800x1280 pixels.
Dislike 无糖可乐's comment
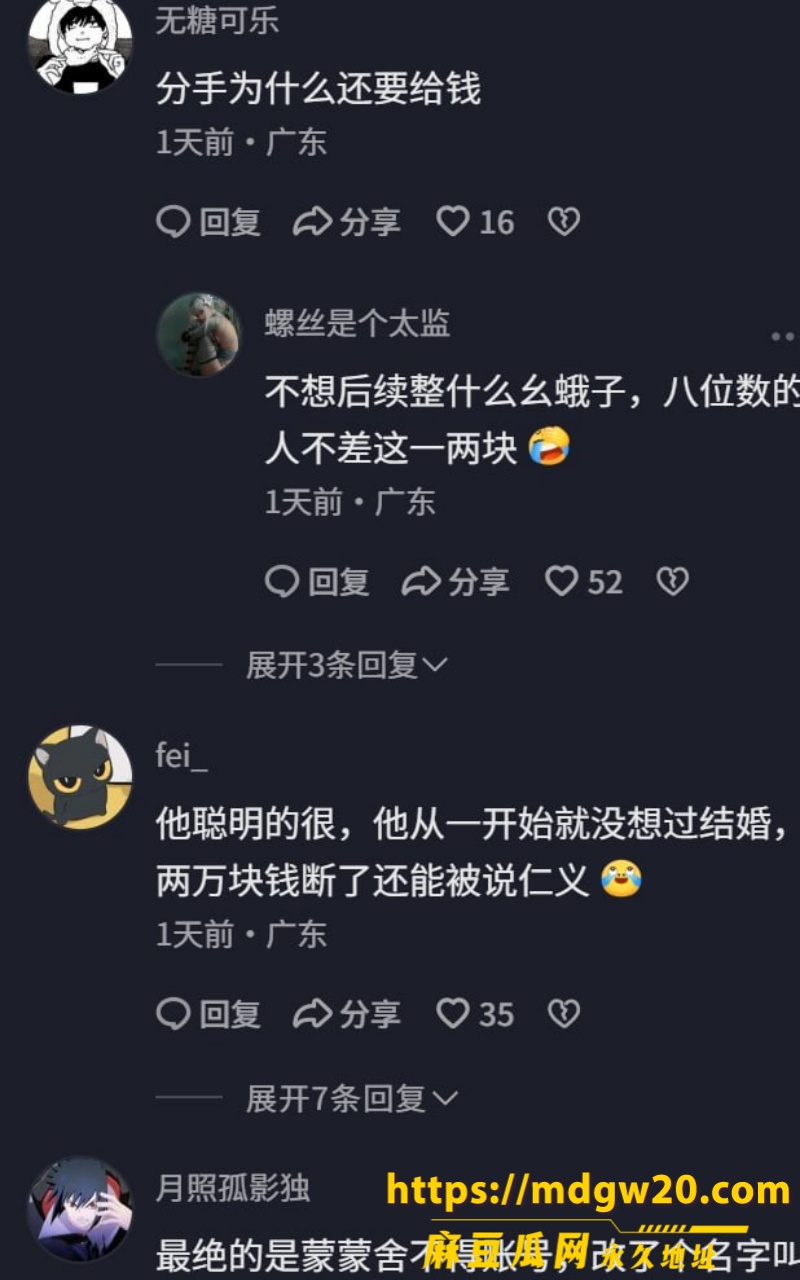pyautogui.click(x=564, y=221)
